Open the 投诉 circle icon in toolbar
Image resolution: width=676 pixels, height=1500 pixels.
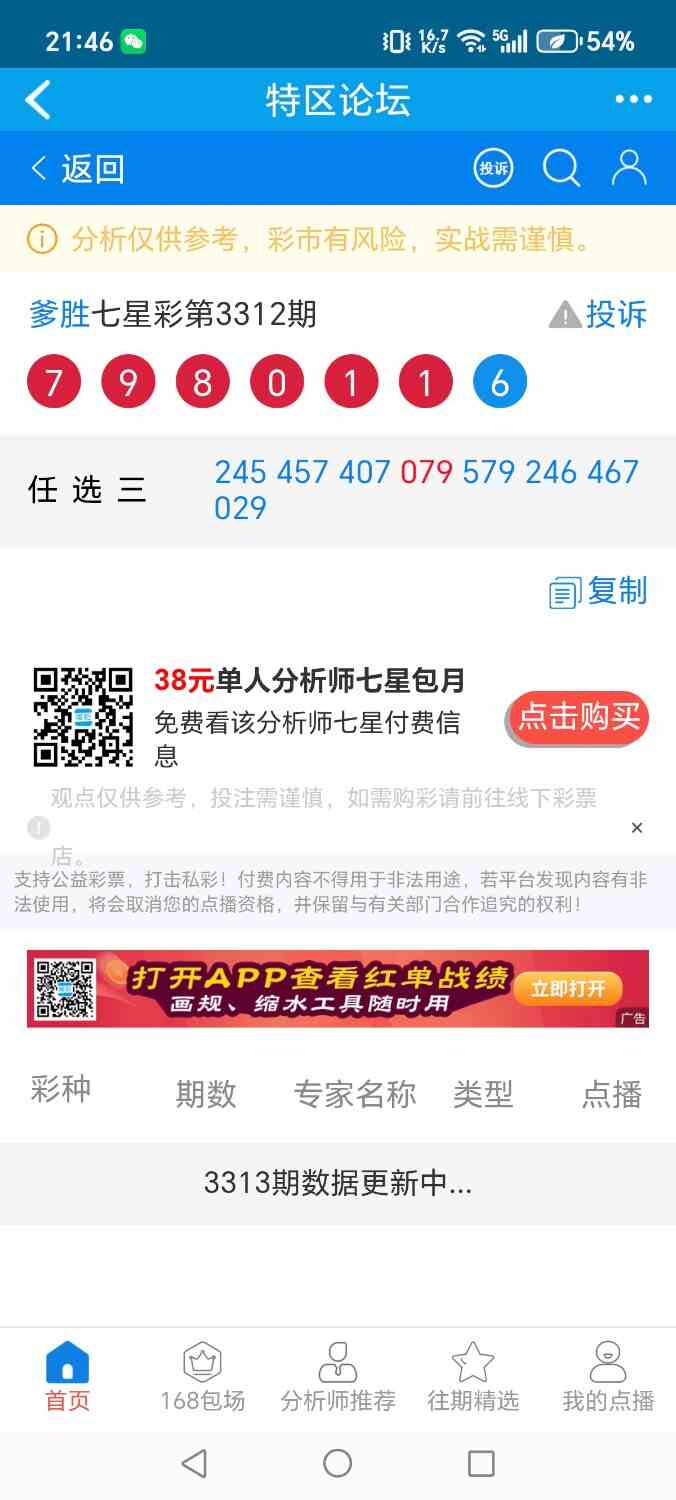pyautogui.click(x=493, y=168)
